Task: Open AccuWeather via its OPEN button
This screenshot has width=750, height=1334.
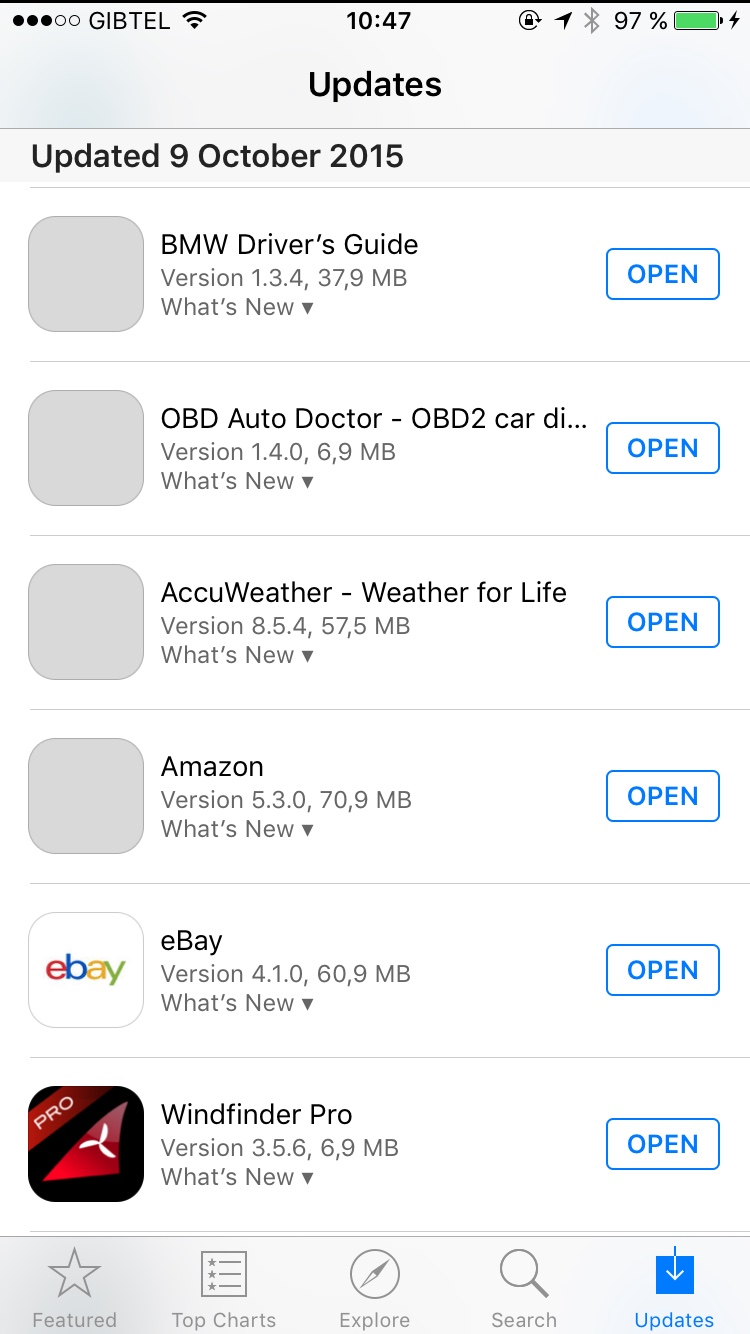Action: tap(662, 622)
